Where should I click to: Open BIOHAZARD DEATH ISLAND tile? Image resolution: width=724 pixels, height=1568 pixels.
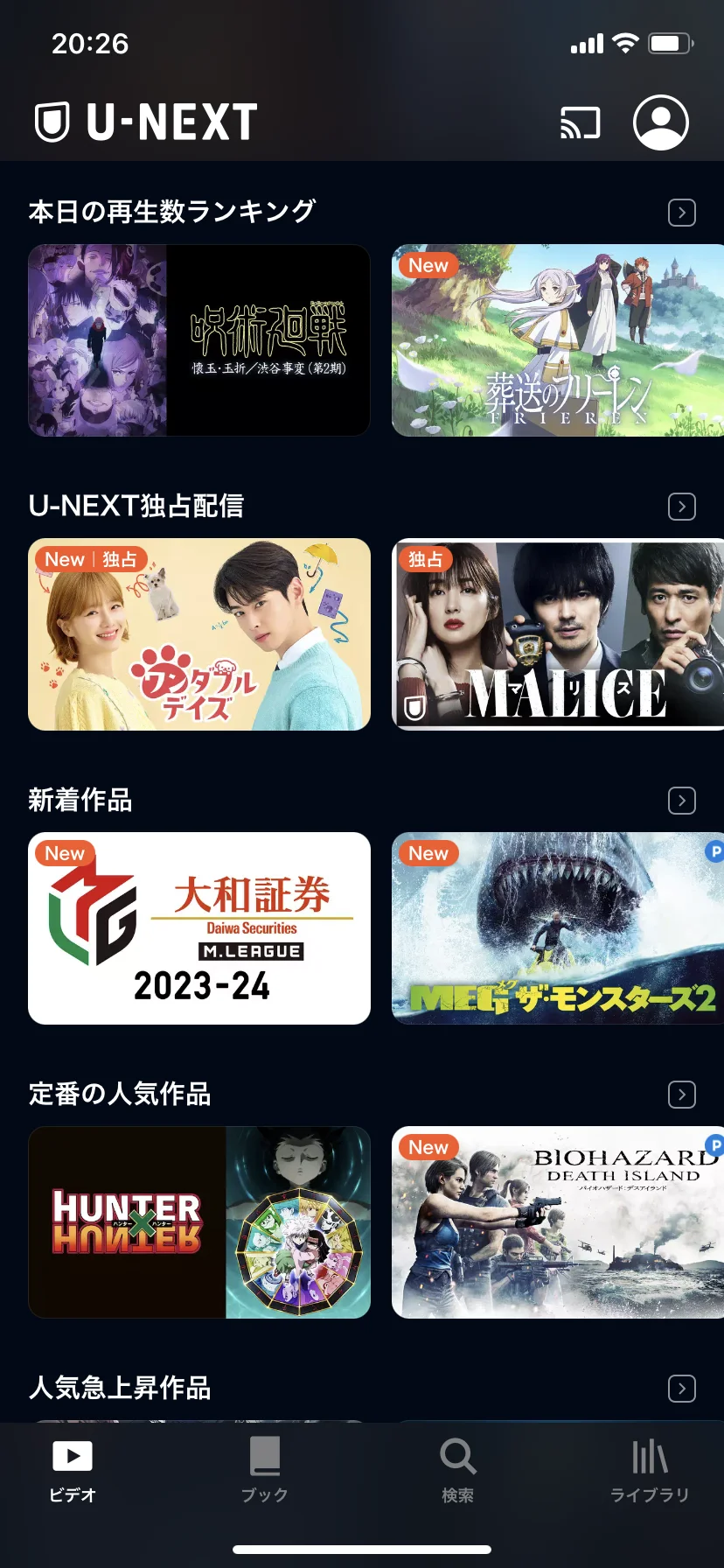(x=558, y=1222)
